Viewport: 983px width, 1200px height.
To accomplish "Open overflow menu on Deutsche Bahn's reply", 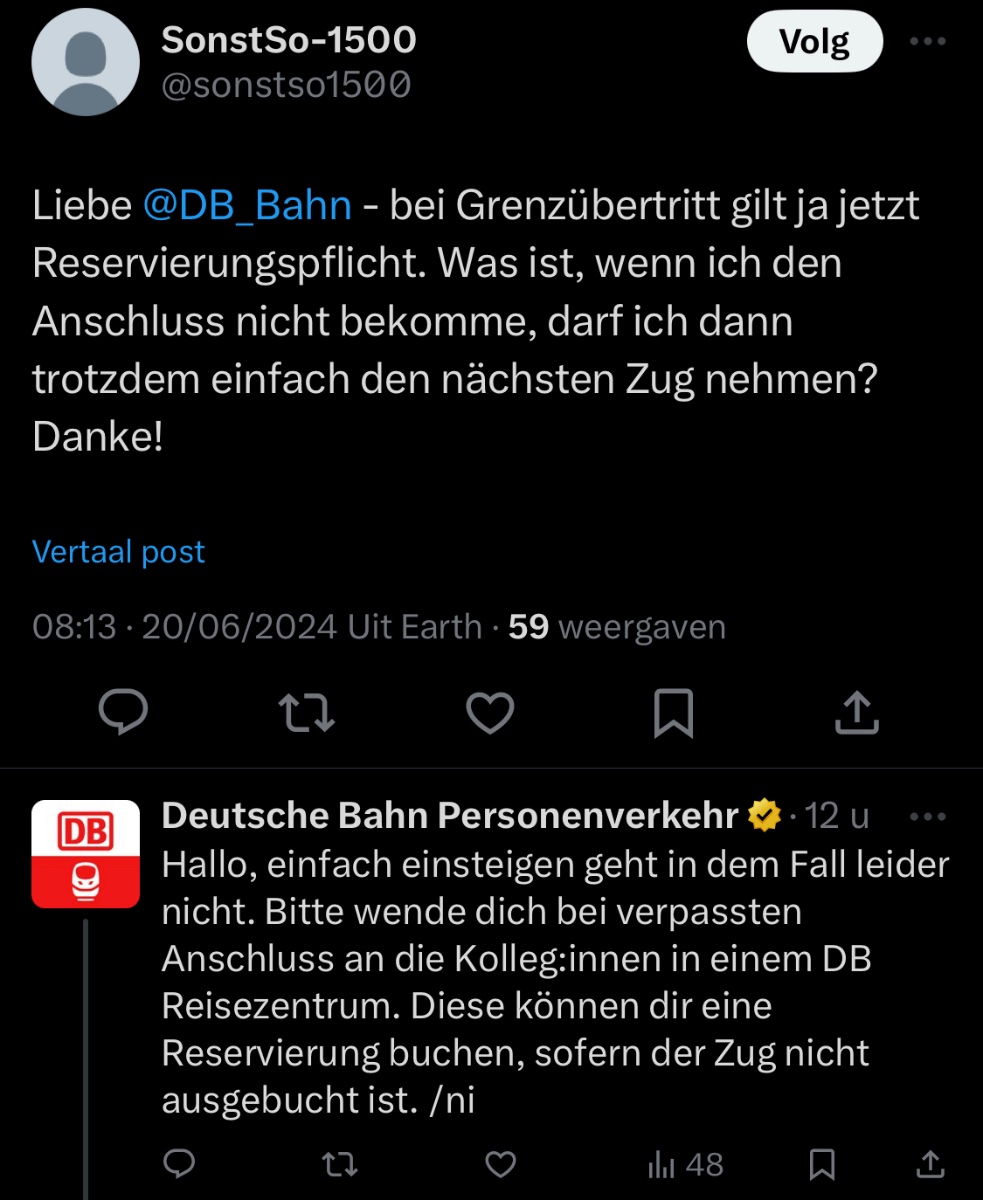I will (x=929, y=817).
